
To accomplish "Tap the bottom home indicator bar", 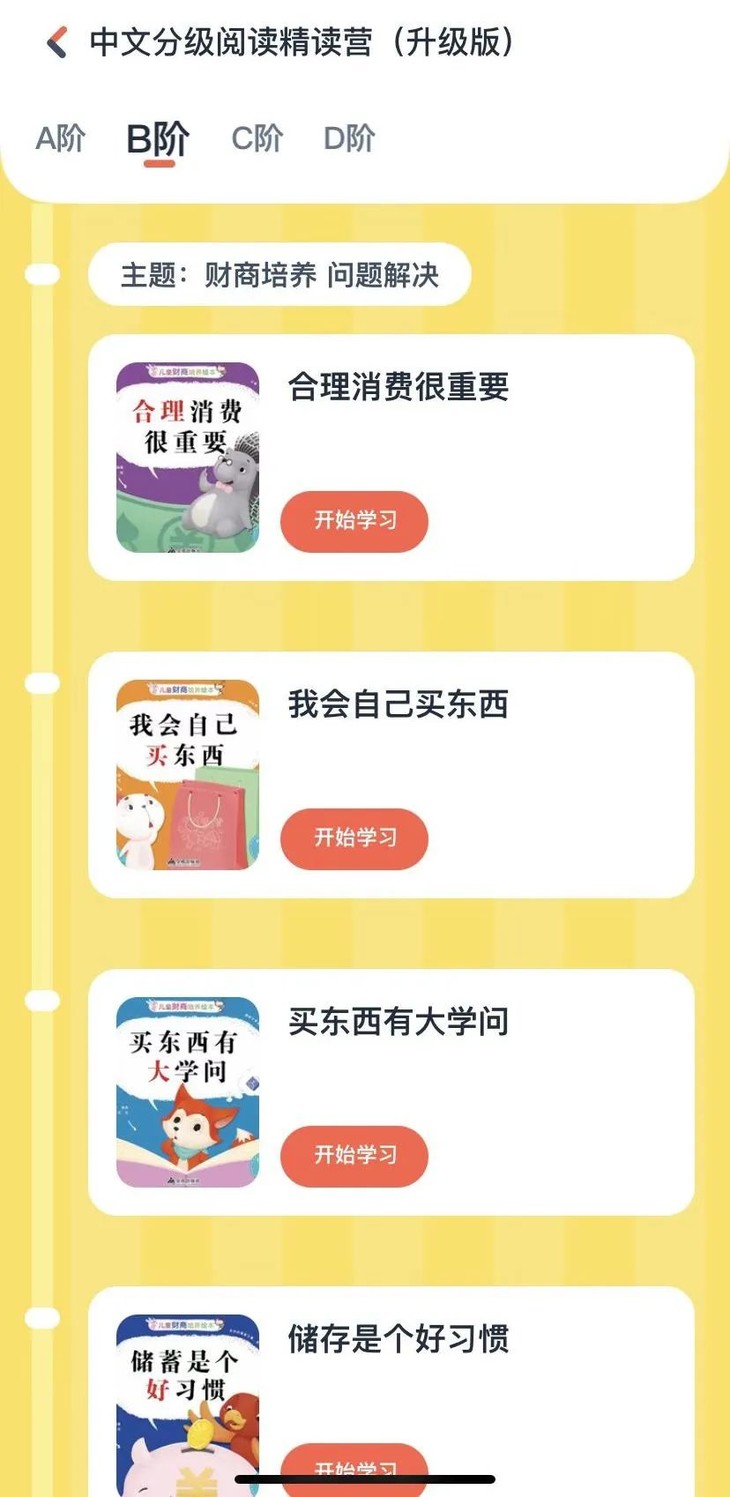I will (365, 1478).
